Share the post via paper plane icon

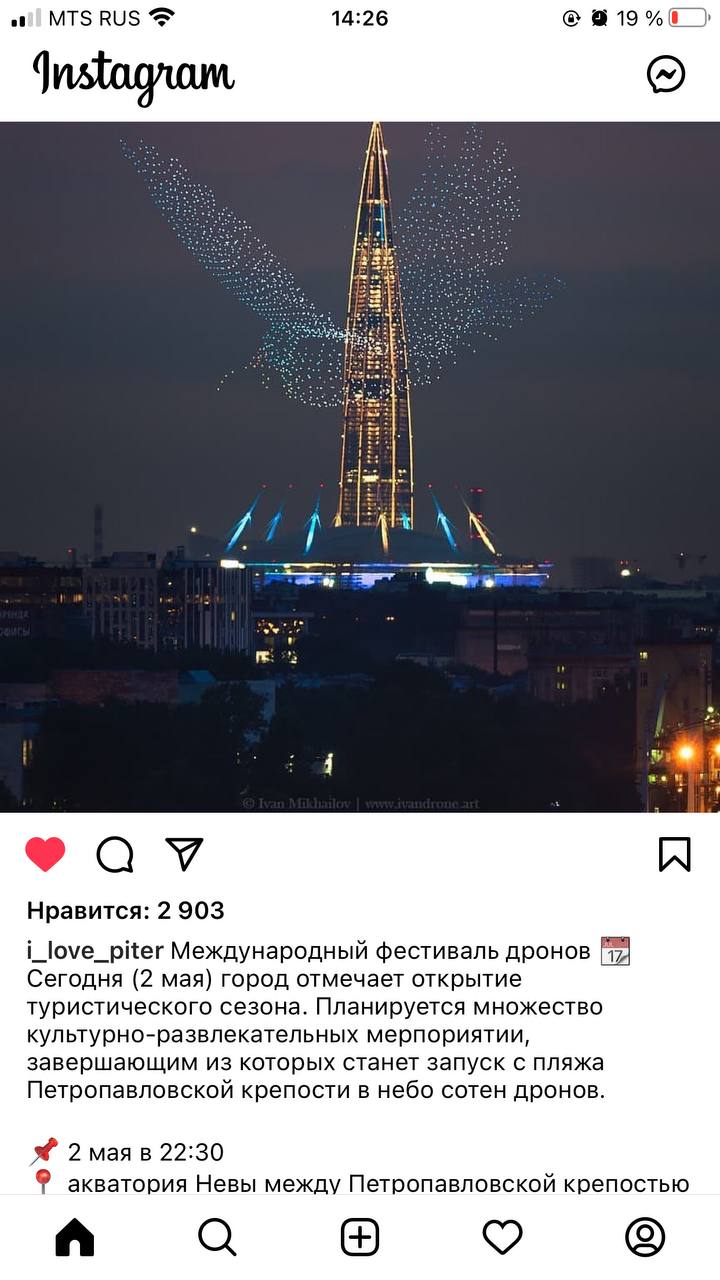(x=185, y=853)
